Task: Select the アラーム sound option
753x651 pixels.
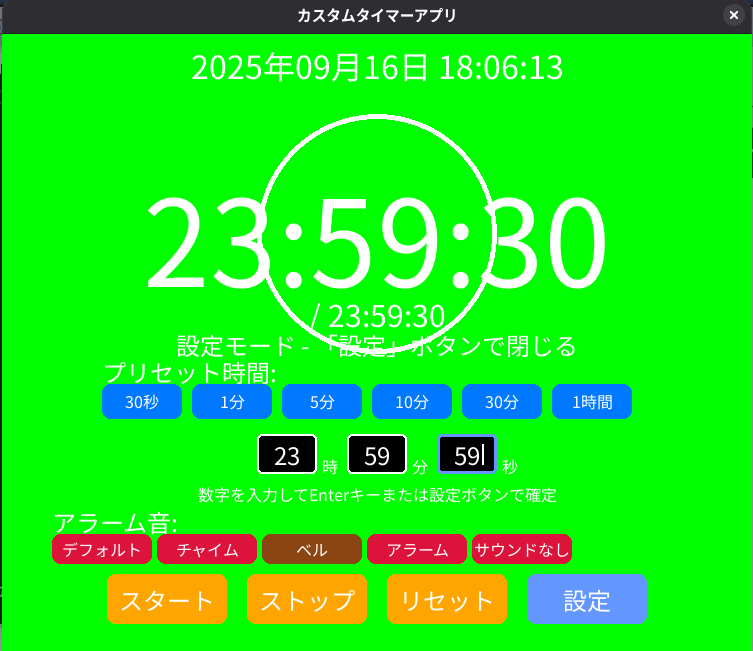Action: click(417, 549)
